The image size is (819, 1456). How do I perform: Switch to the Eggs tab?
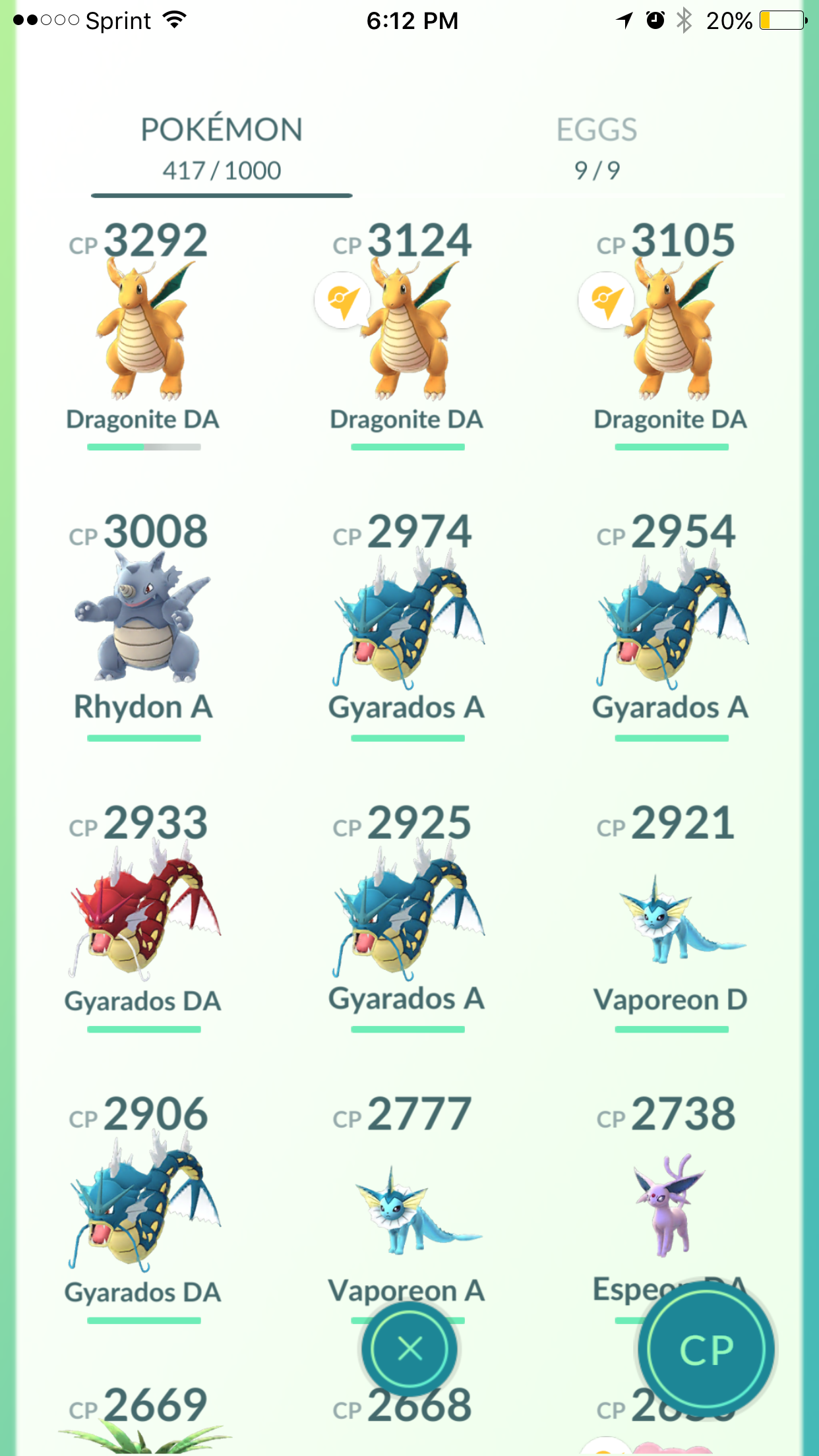click(597, 149)
